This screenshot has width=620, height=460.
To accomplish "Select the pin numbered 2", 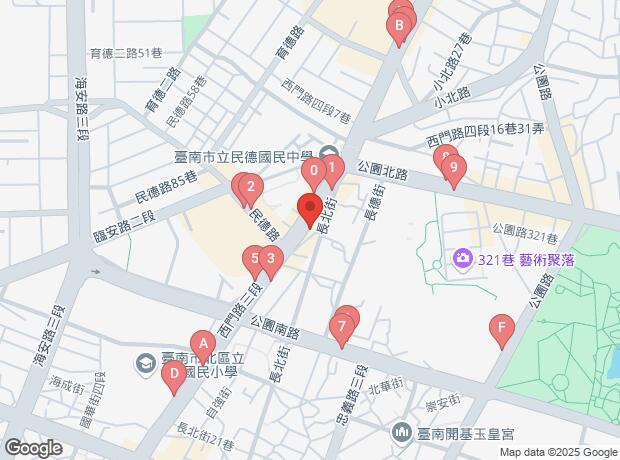I will 251,186.
